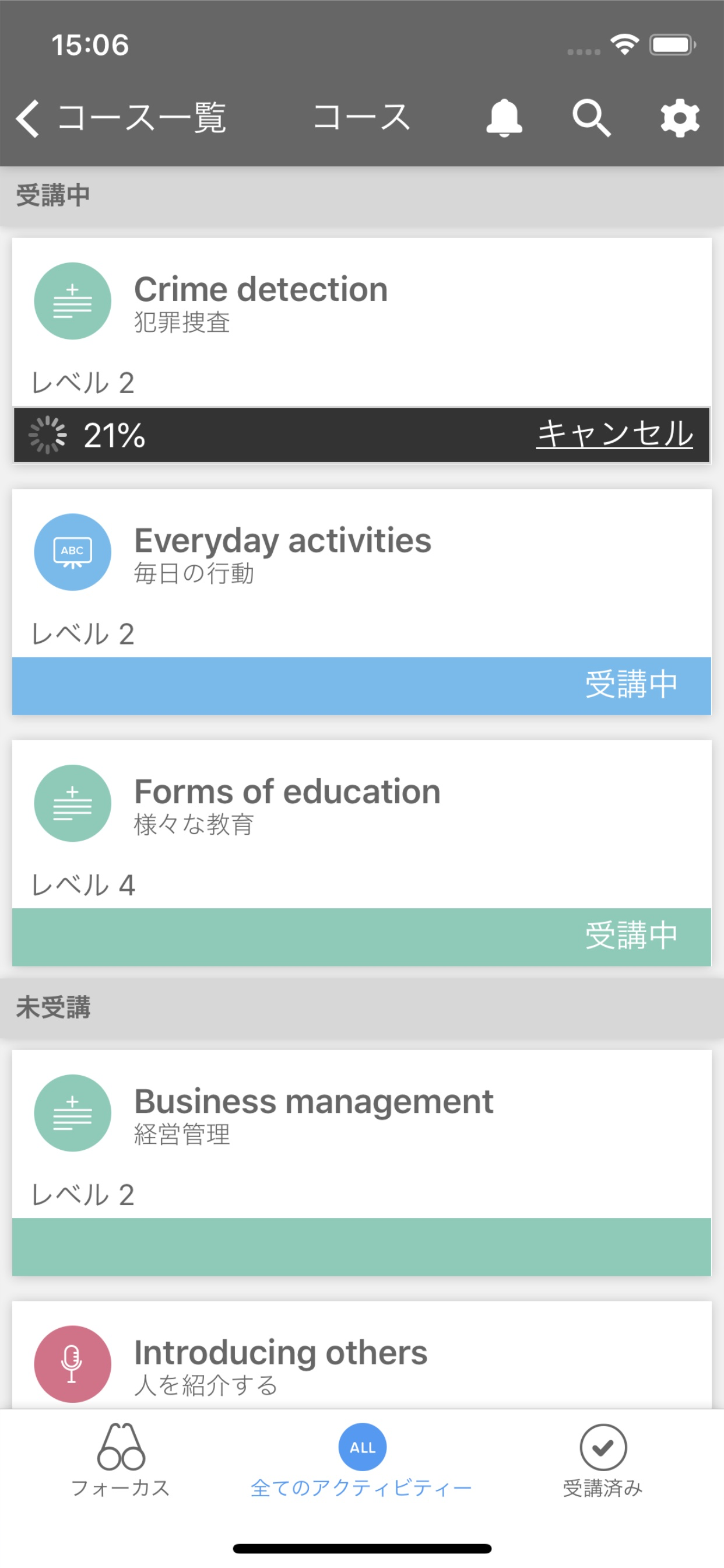
Task: Switch to the フォーカス tab
Action: [x=121, y=1461]
